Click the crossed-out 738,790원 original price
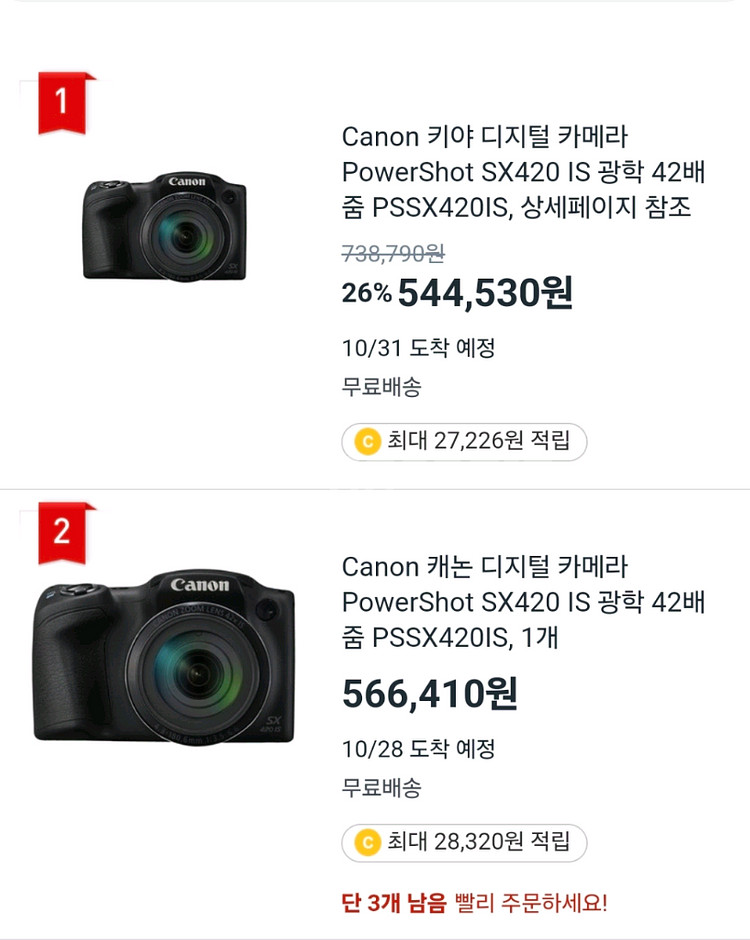The width and height of the screenshot is (750, 940). point(392,256)
